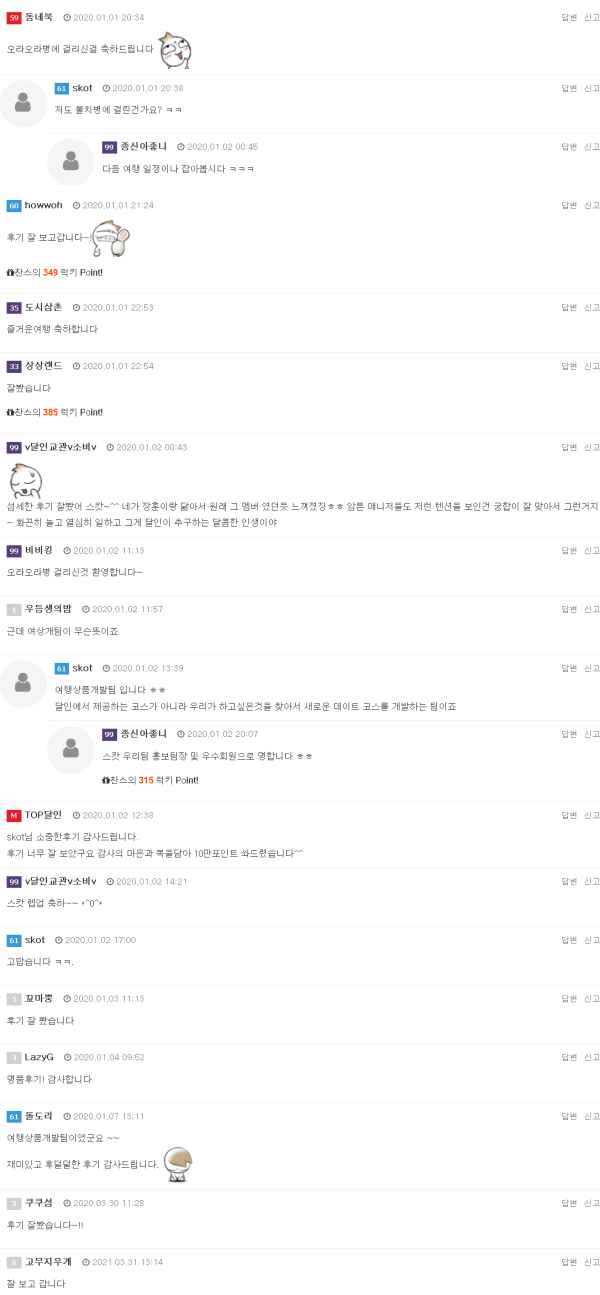
Task: Reply to 우등생의밤's question comment
Action: (568, 609)
